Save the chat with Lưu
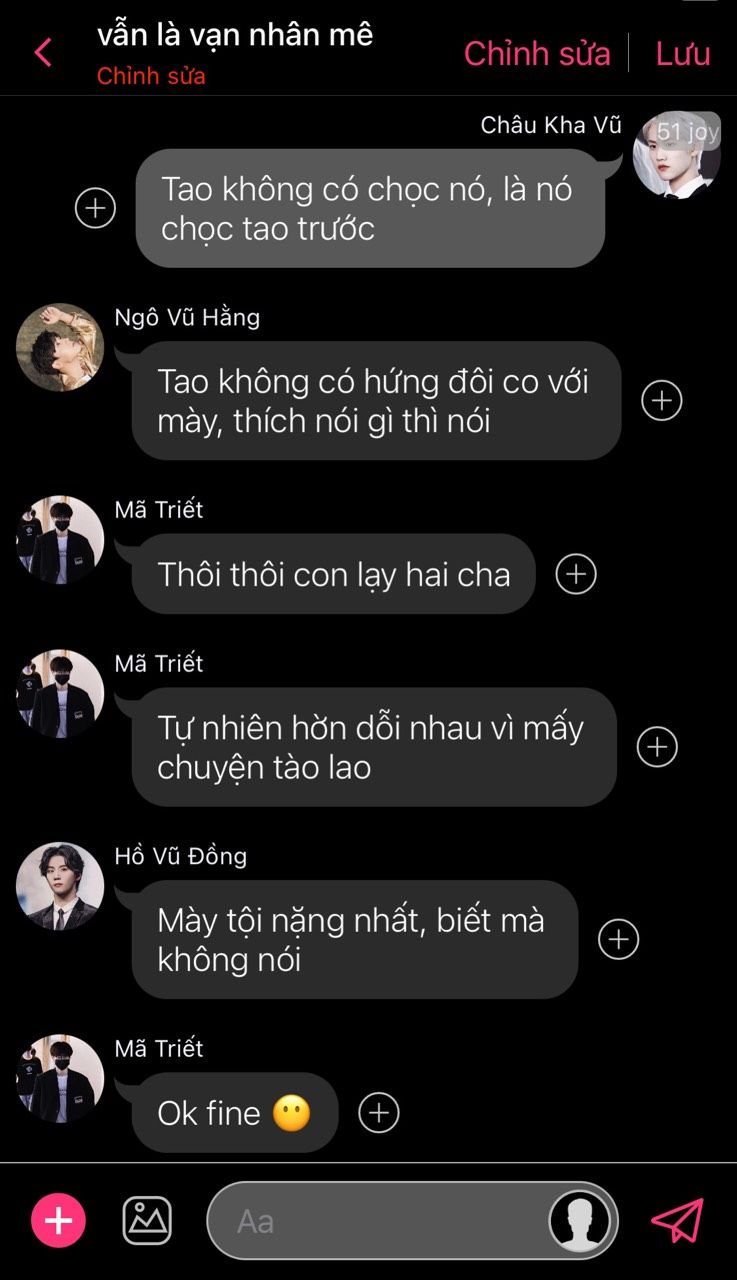Image resolution: width=737 pixels, height=1280 pixels. 683,53
